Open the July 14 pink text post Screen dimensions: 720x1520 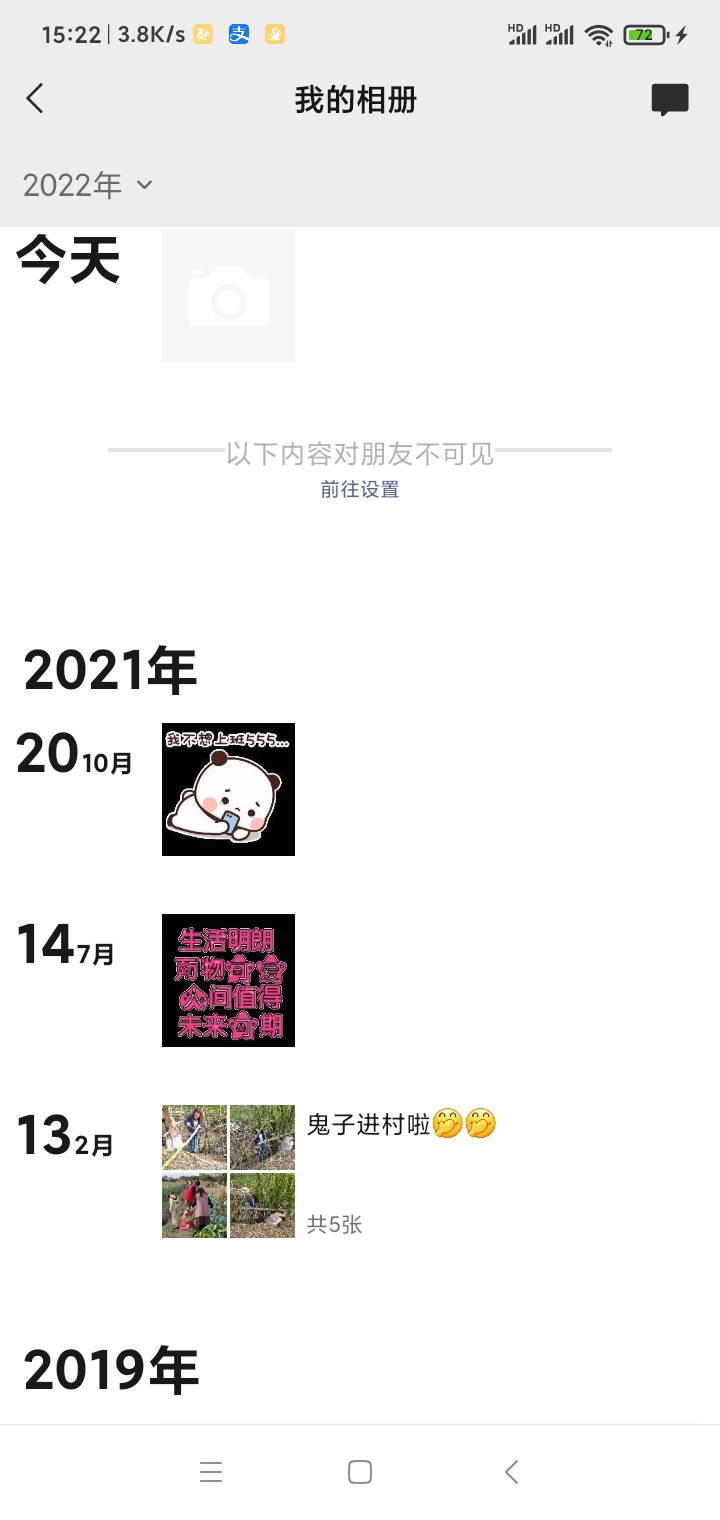[228, 980]
